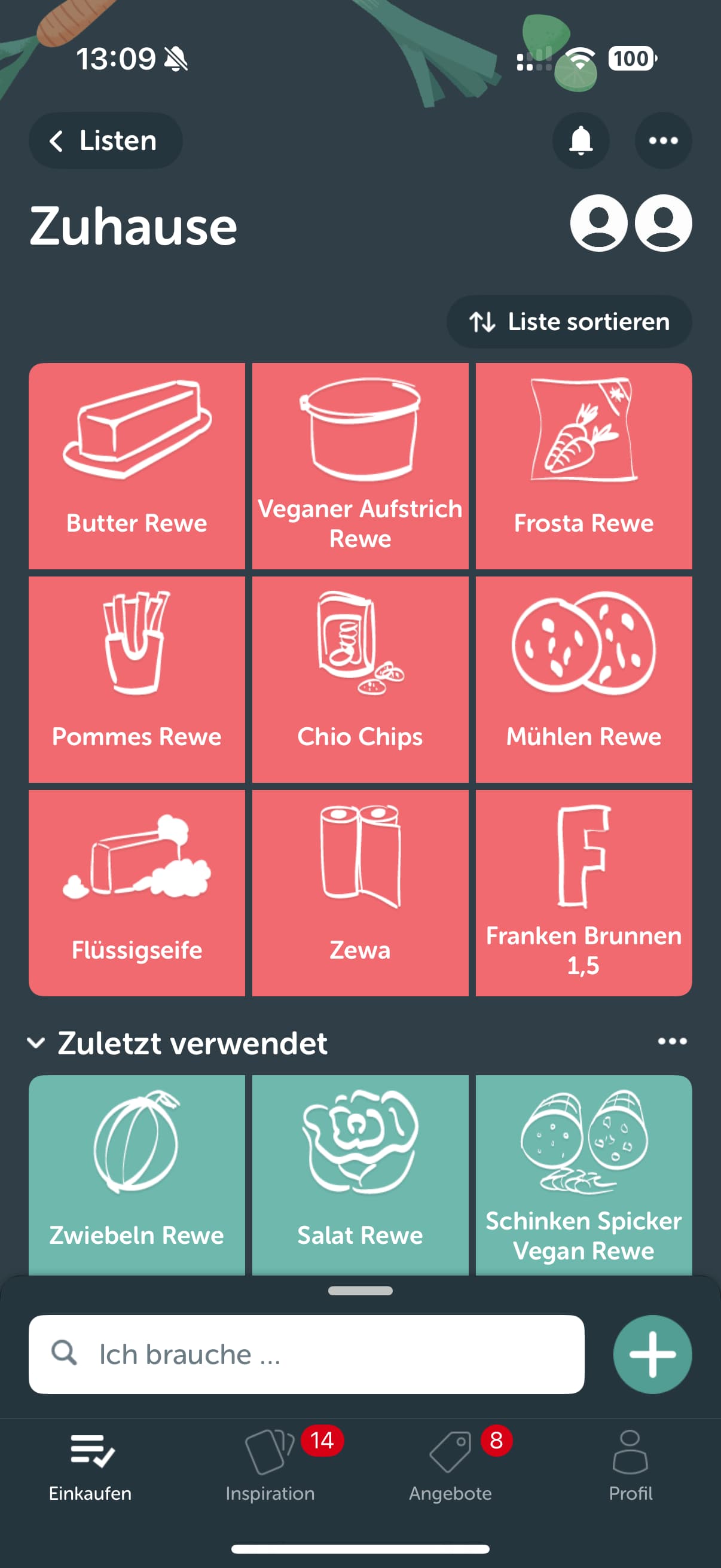721x1568 pixels.
Task: Check off Zewa
Action: click(x=360, y=892)
